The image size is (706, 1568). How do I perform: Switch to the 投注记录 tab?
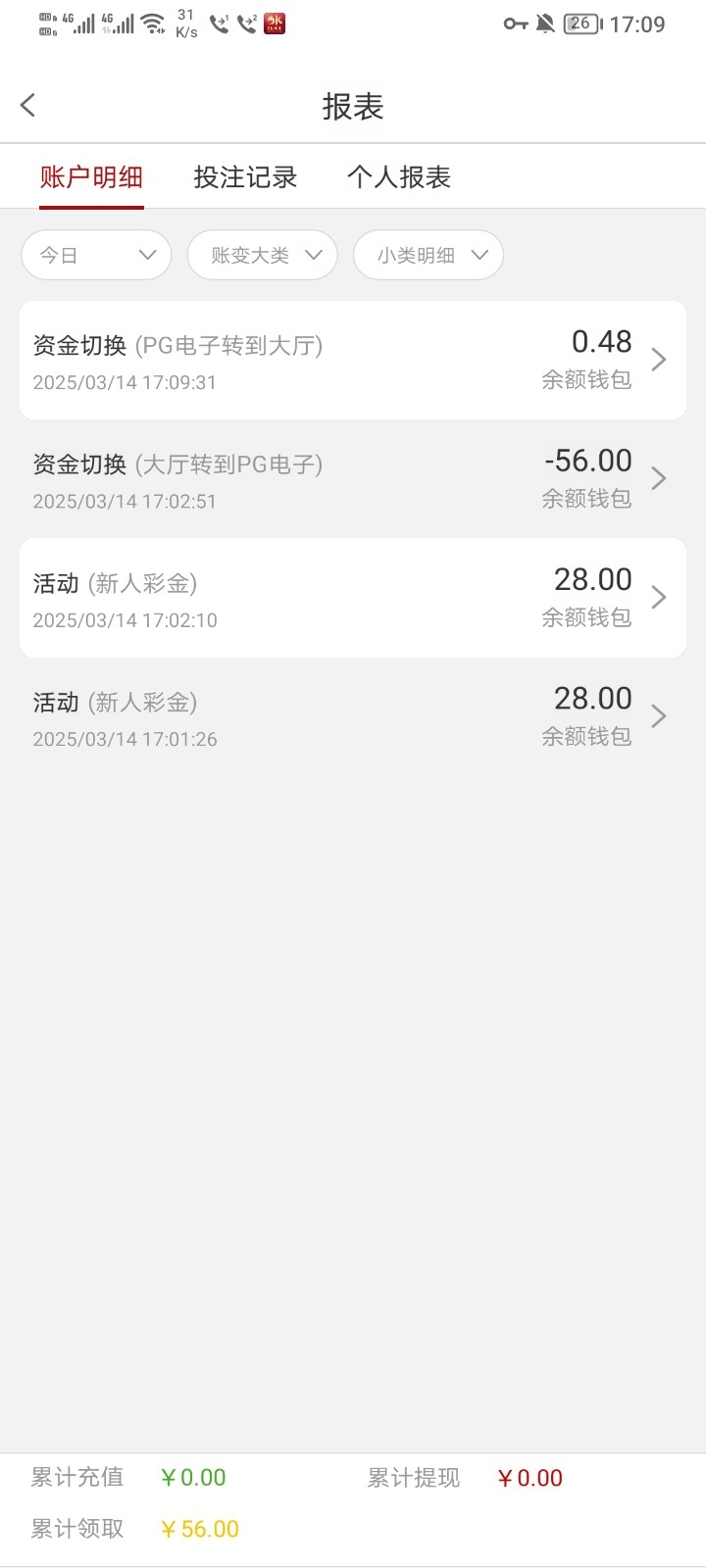245,177
